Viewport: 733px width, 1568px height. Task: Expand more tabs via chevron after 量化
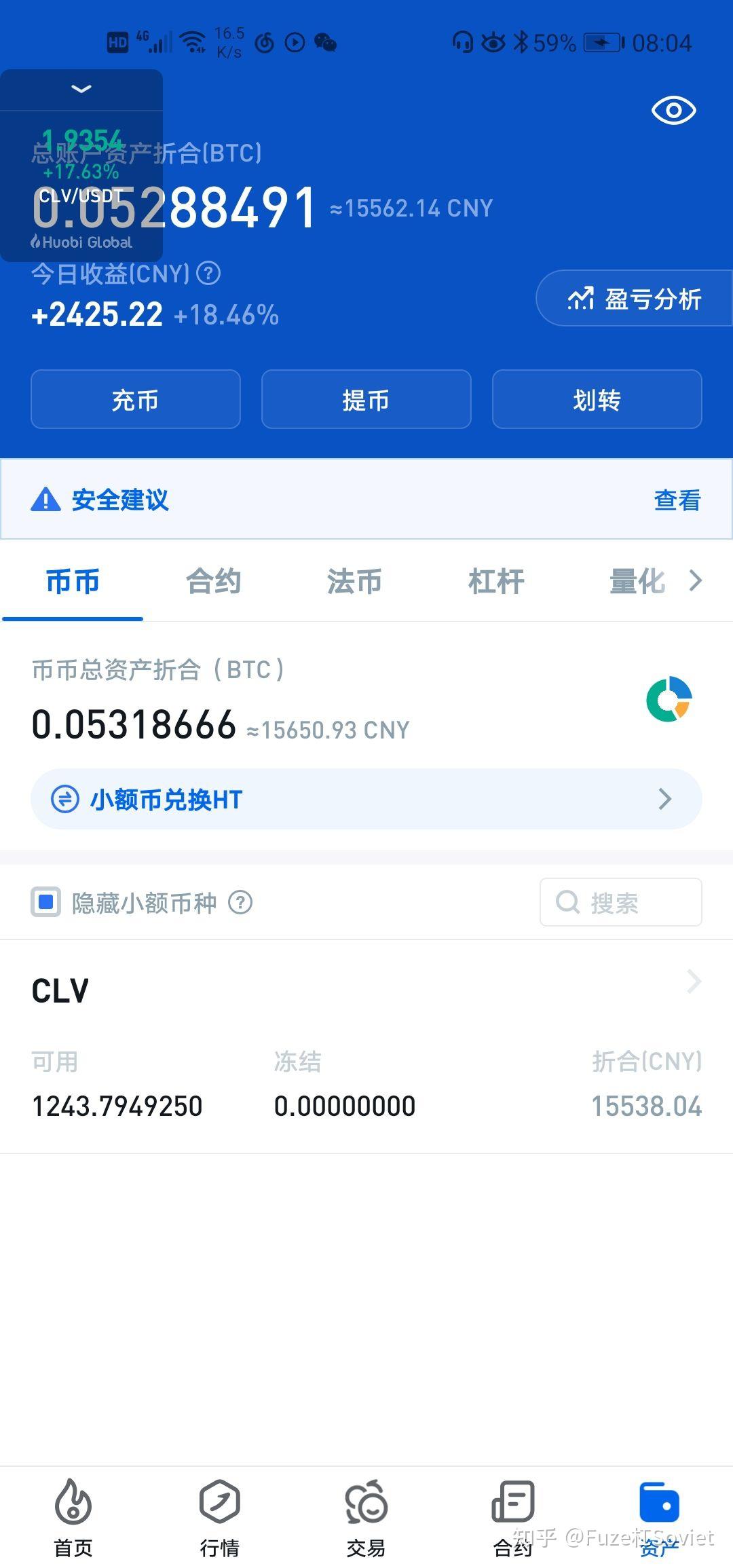click(695, 581)
